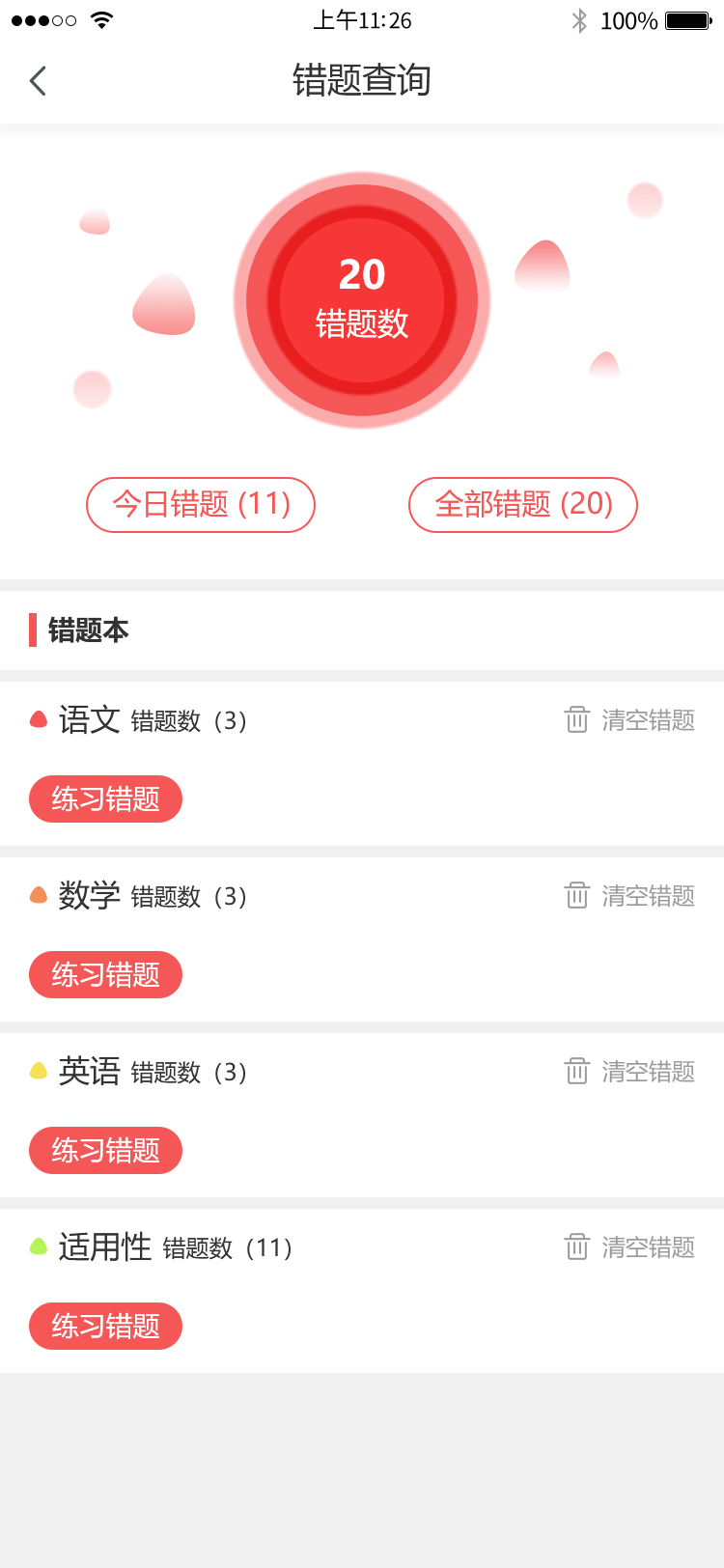Image resolution: width=724 pixels, height=1568 pixels.
Task: Practice wrong questions for 语文
Action: click(105, 799)
